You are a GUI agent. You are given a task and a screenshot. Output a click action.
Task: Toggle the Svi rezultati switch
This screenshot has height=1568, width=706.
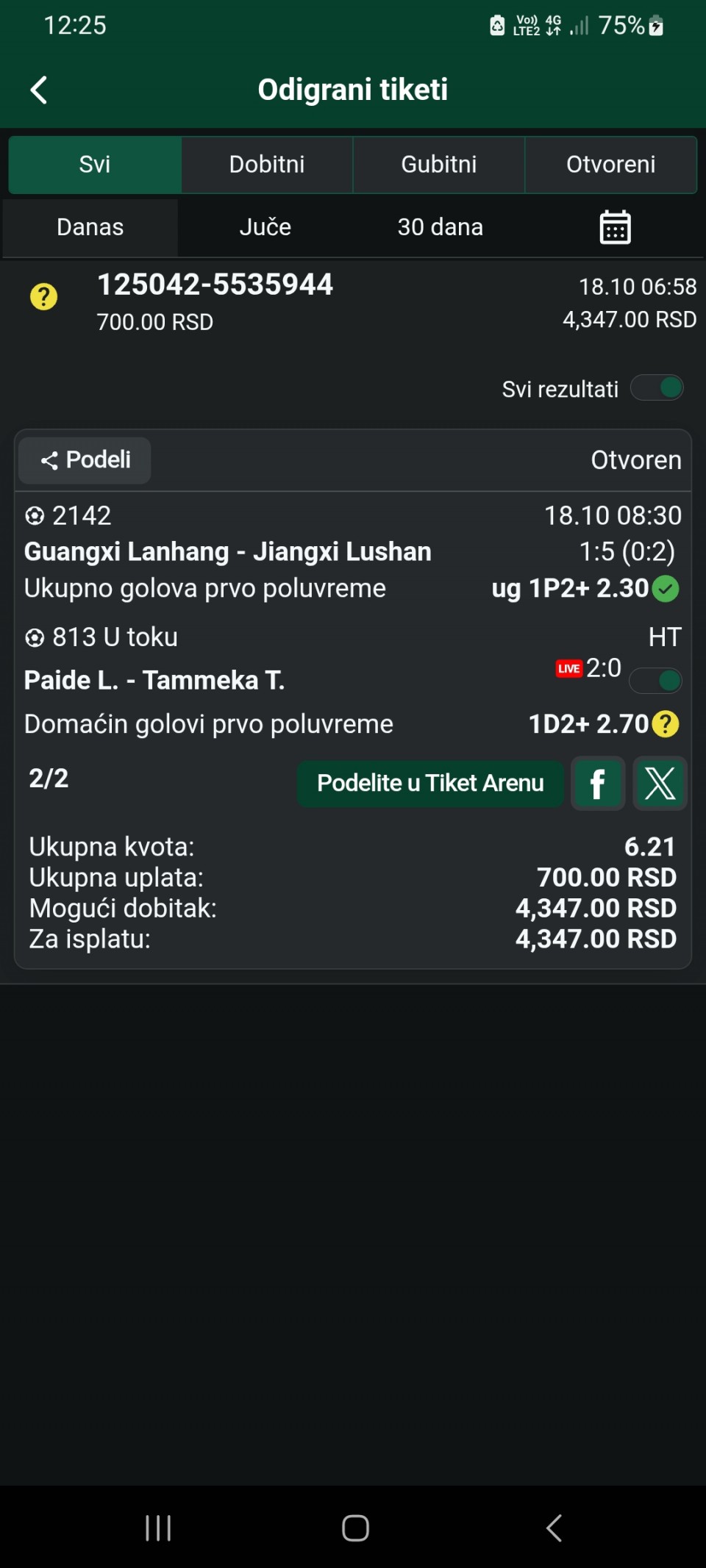click(657, 388)
